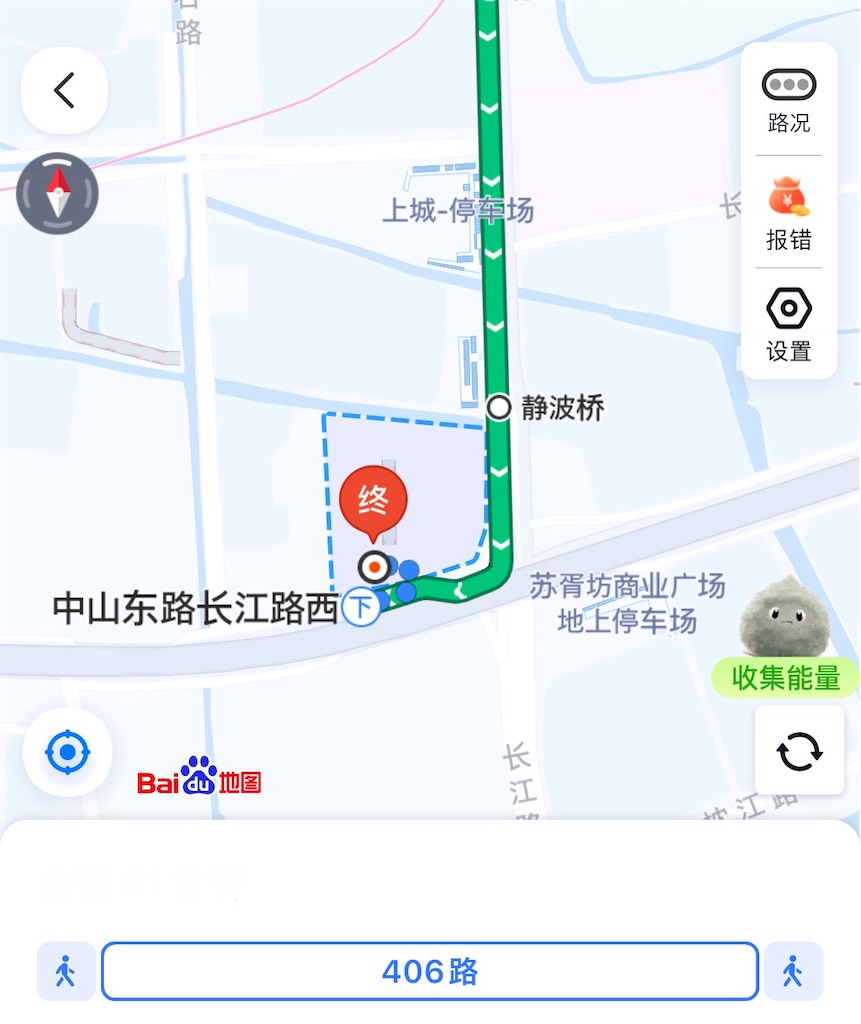This screenshot has height=1024, width=861.
Task: Tap the 收集能量 collect energy button
Action: click(786, 677)
